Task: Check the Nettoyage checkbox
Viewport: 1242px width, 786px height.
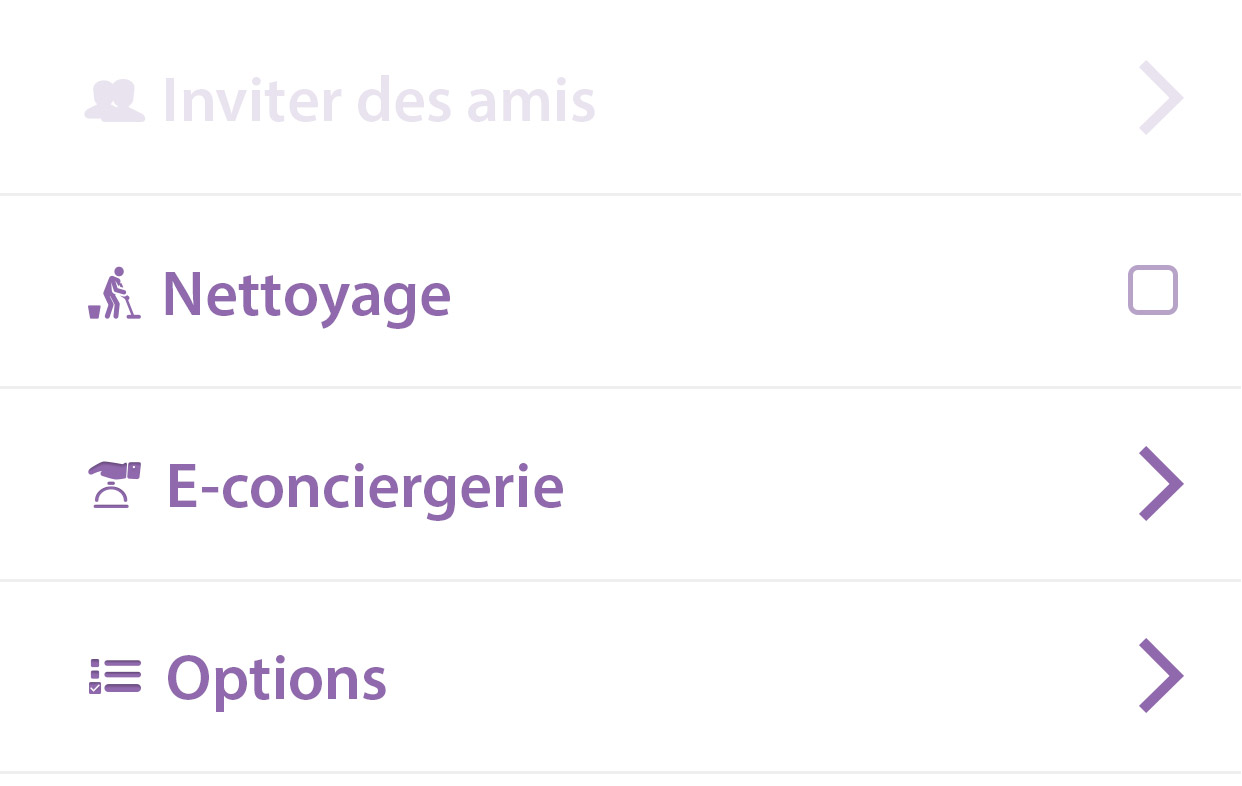Action: (x=1152, y=291)
